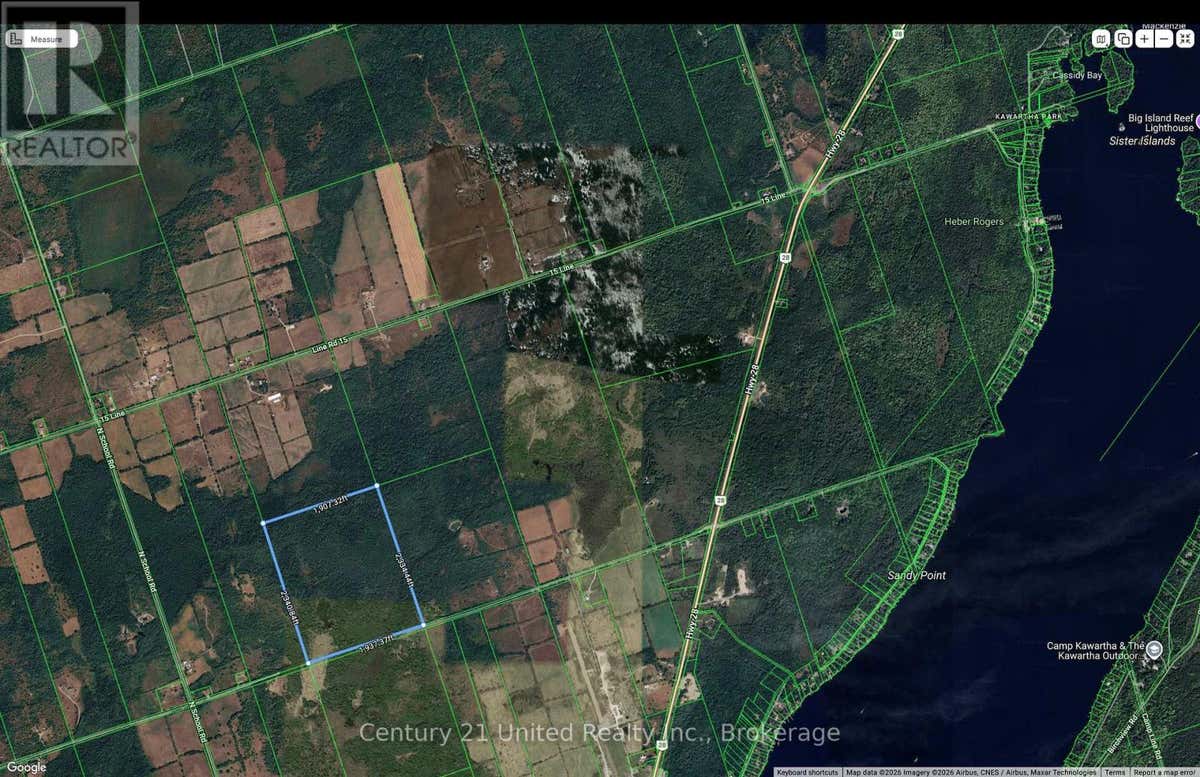The height and width of the screenshot is (777, 1200).
Task: Open the Terms link
Action: (1114, 772)
